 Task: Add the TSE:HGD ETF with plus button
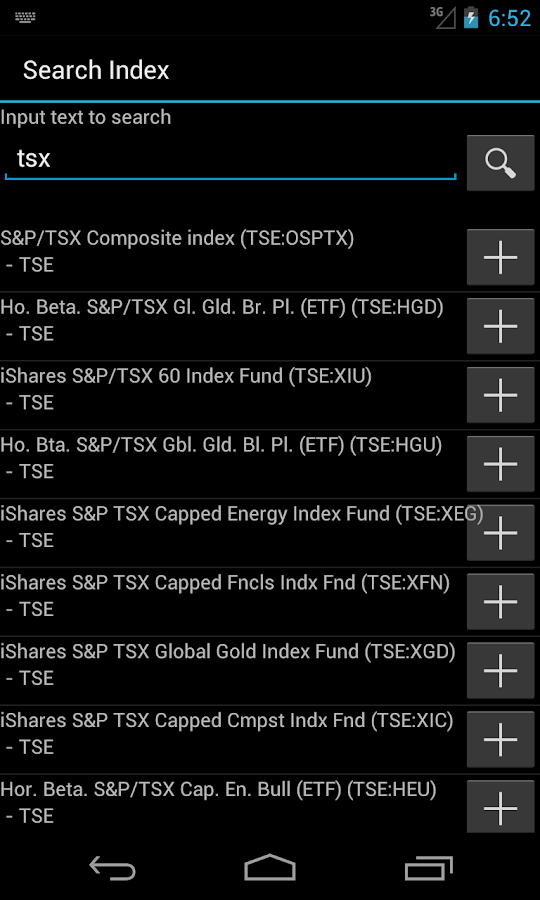(x=500, y=326)
